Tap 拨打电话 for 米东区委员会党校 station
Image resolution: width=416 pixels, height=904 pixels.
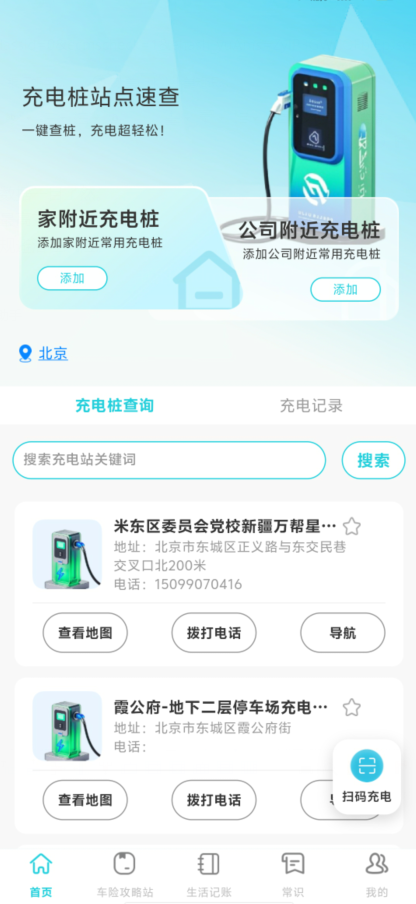coord(214,633)
